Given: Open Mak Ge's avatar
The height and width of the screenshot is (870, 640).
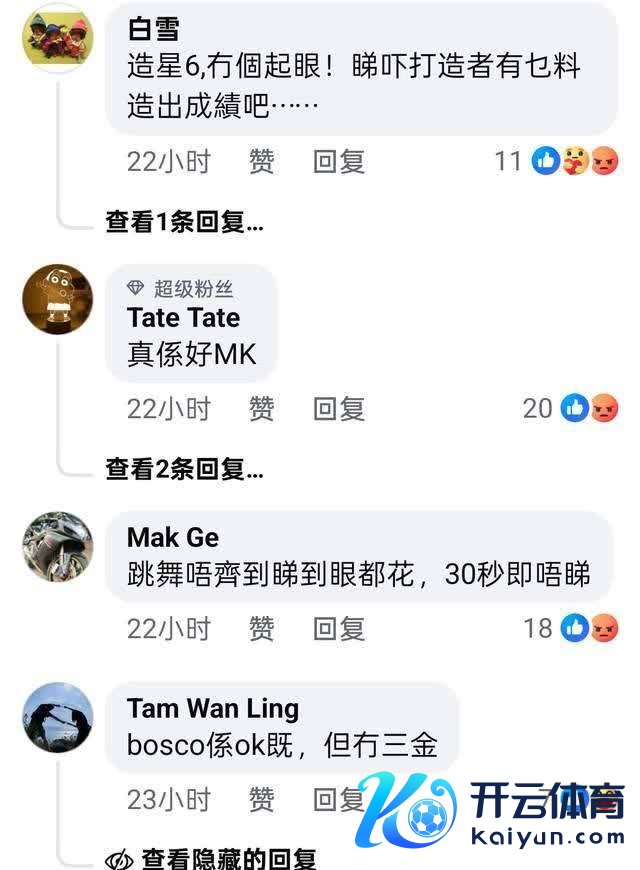Looking at the screenshot, I should pyautogui.click(x=57, y=546).
